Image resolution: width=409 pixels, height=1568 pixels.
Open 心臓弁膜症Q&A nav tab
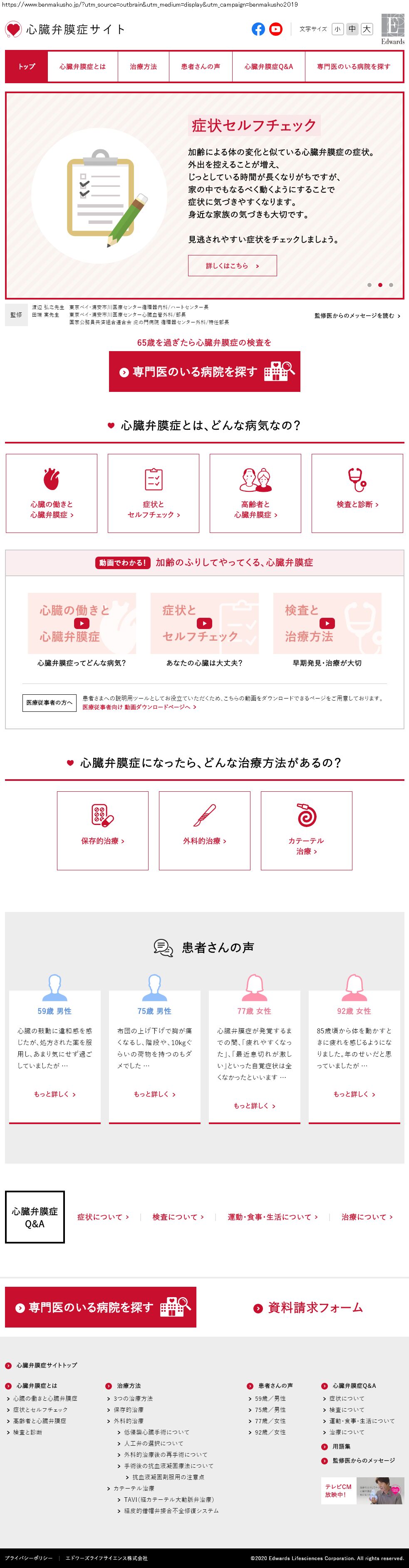pos(268,66)
